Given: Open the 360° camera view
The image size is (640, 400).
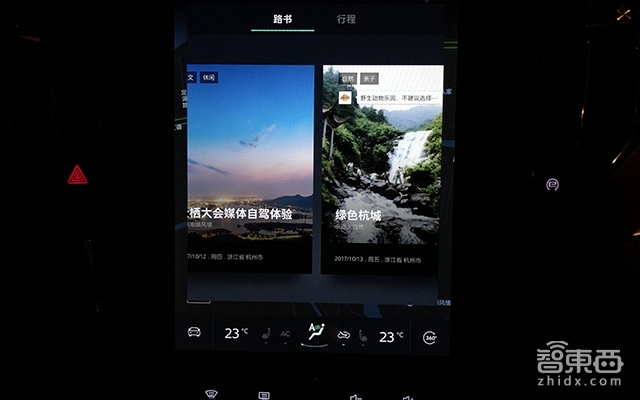Looking at the screenshot, I should pyautogui.click(x=430, y=336).
